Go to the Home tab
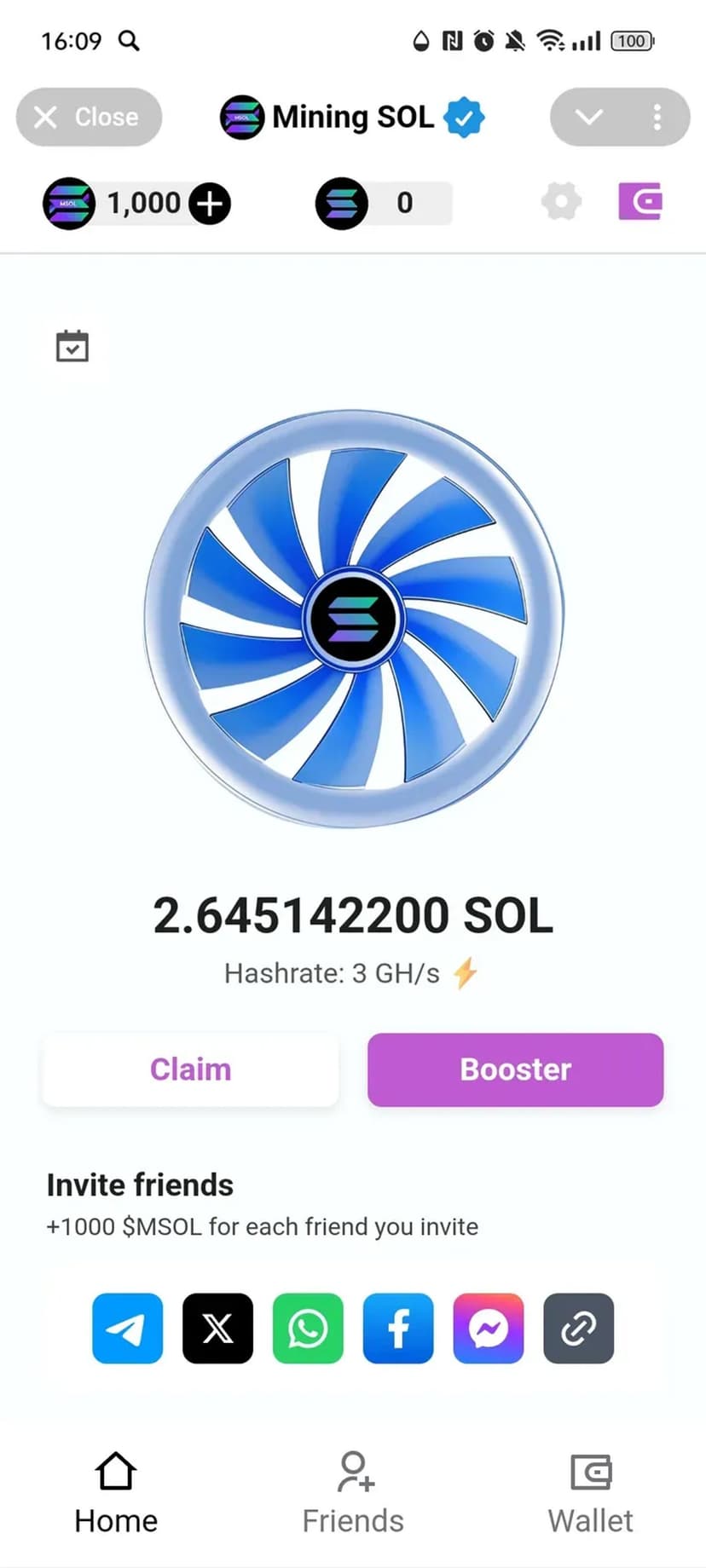 116,1493
